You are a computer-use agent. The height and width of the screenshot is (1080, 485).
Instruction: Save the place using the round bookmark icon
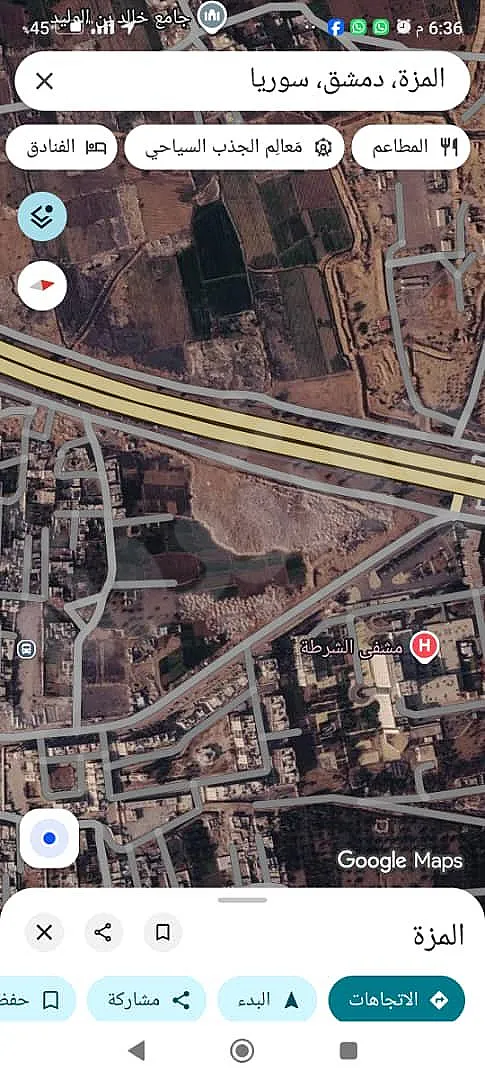tap(163, 933)
